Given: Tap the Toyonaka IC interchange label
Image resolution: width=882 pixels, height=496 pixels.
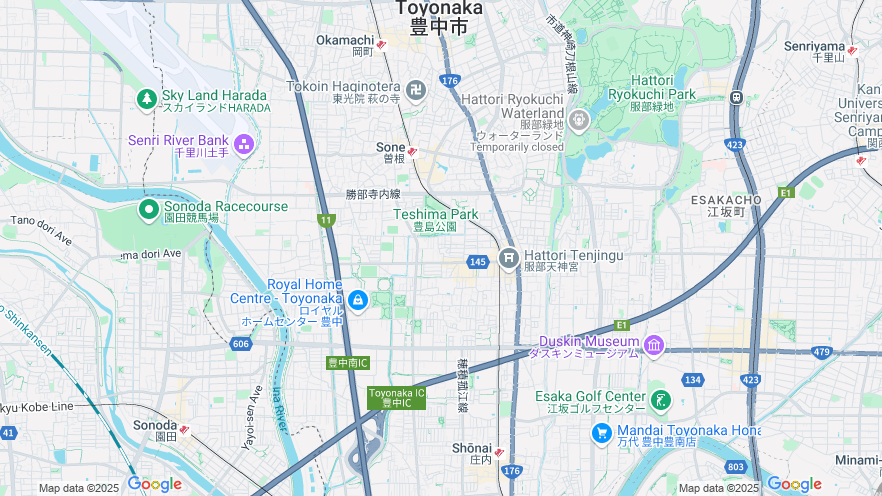Looking at the screenshot, I should [396, 398].
